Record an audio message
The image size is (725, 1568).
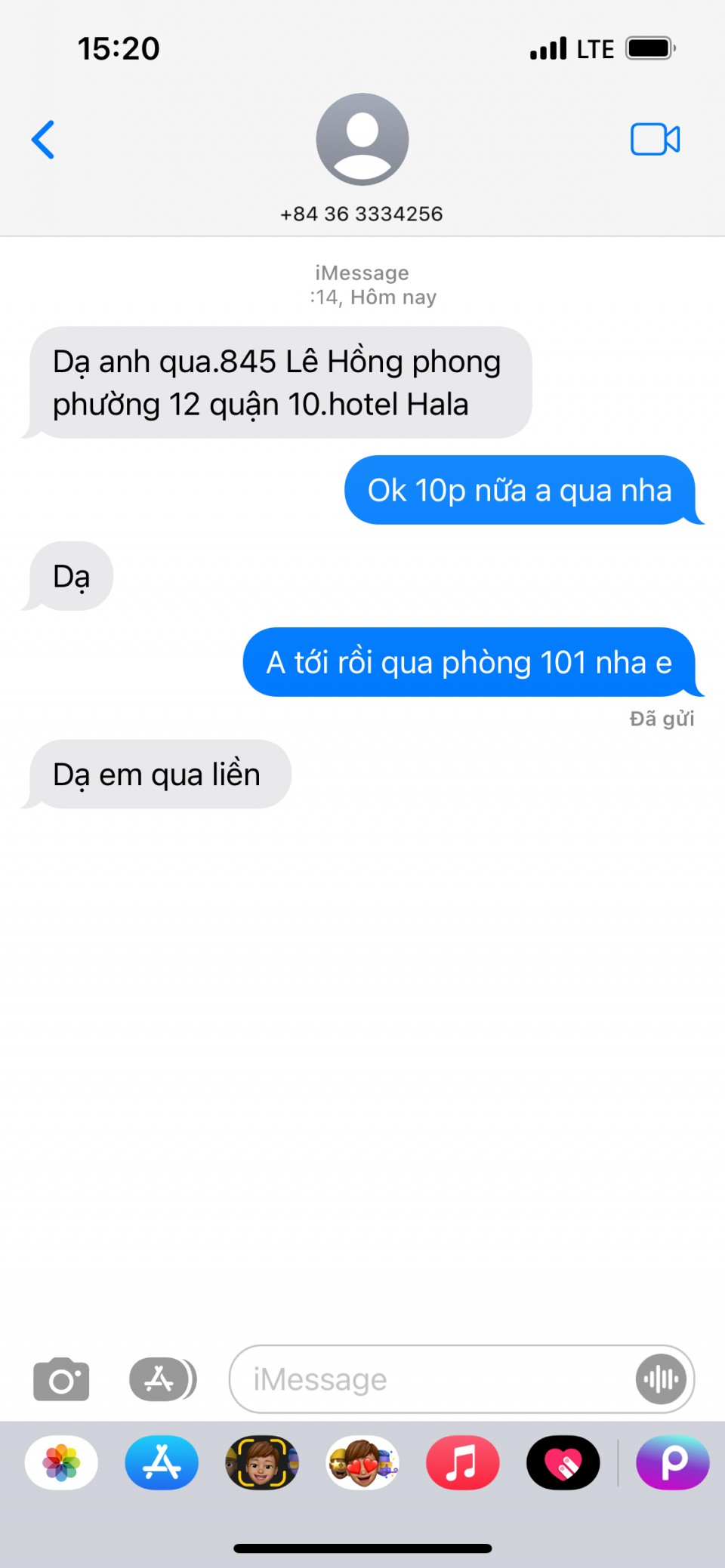coord(661,1379)
